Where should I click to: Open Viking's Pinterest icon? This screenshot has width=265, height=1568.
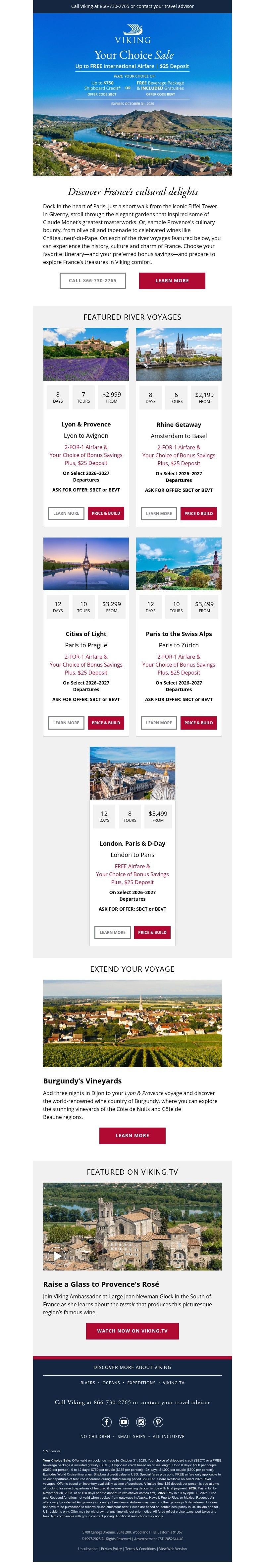(x=158, y=1422)
